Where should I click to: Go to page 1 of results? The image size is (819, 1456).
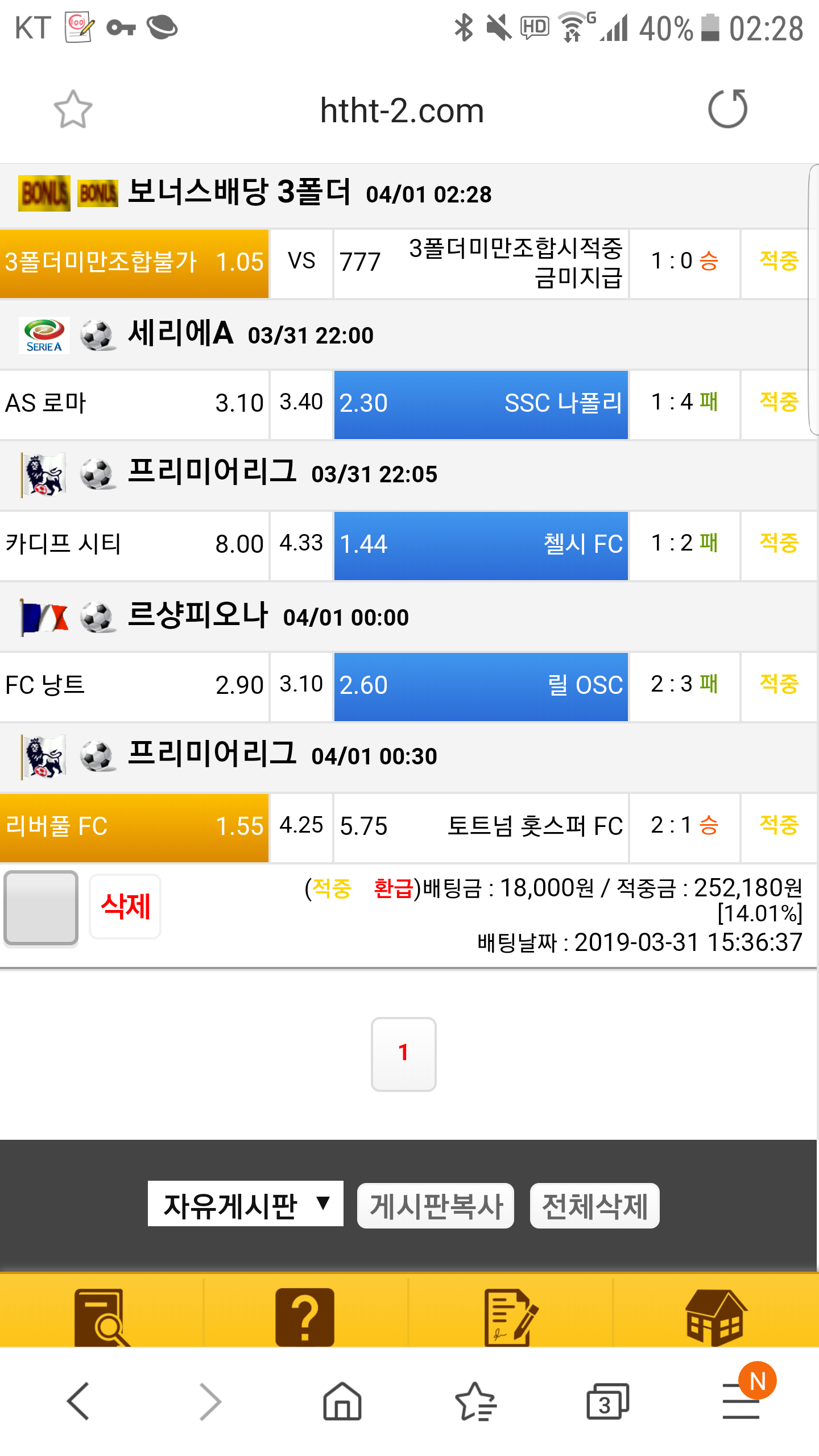click(x=403, y=1053)
